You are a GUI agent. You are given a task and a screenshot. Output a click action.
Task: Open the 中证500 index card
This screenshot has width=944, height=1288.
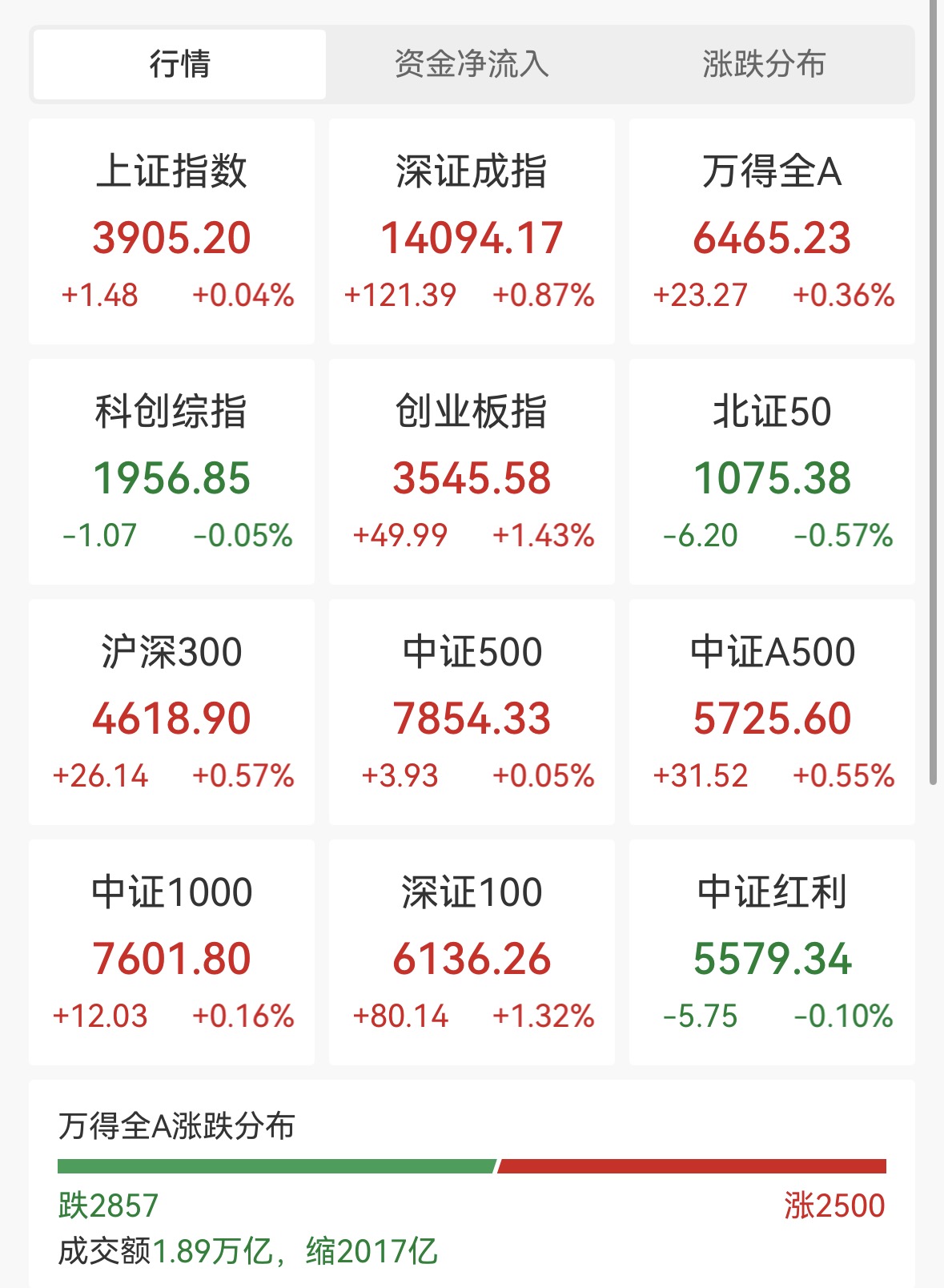472,712
